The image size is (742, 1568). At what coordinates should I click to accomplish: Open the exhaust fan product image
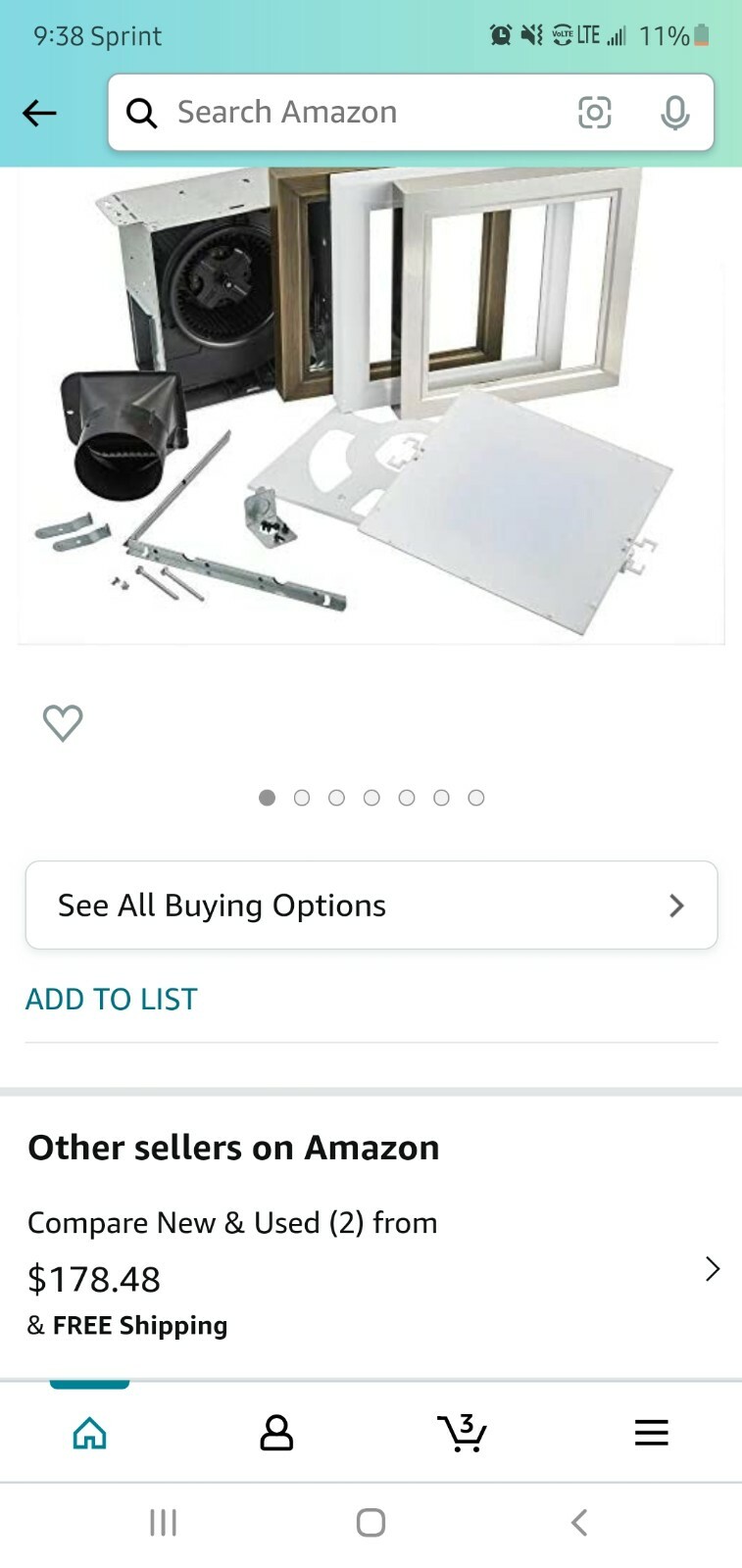371,402
